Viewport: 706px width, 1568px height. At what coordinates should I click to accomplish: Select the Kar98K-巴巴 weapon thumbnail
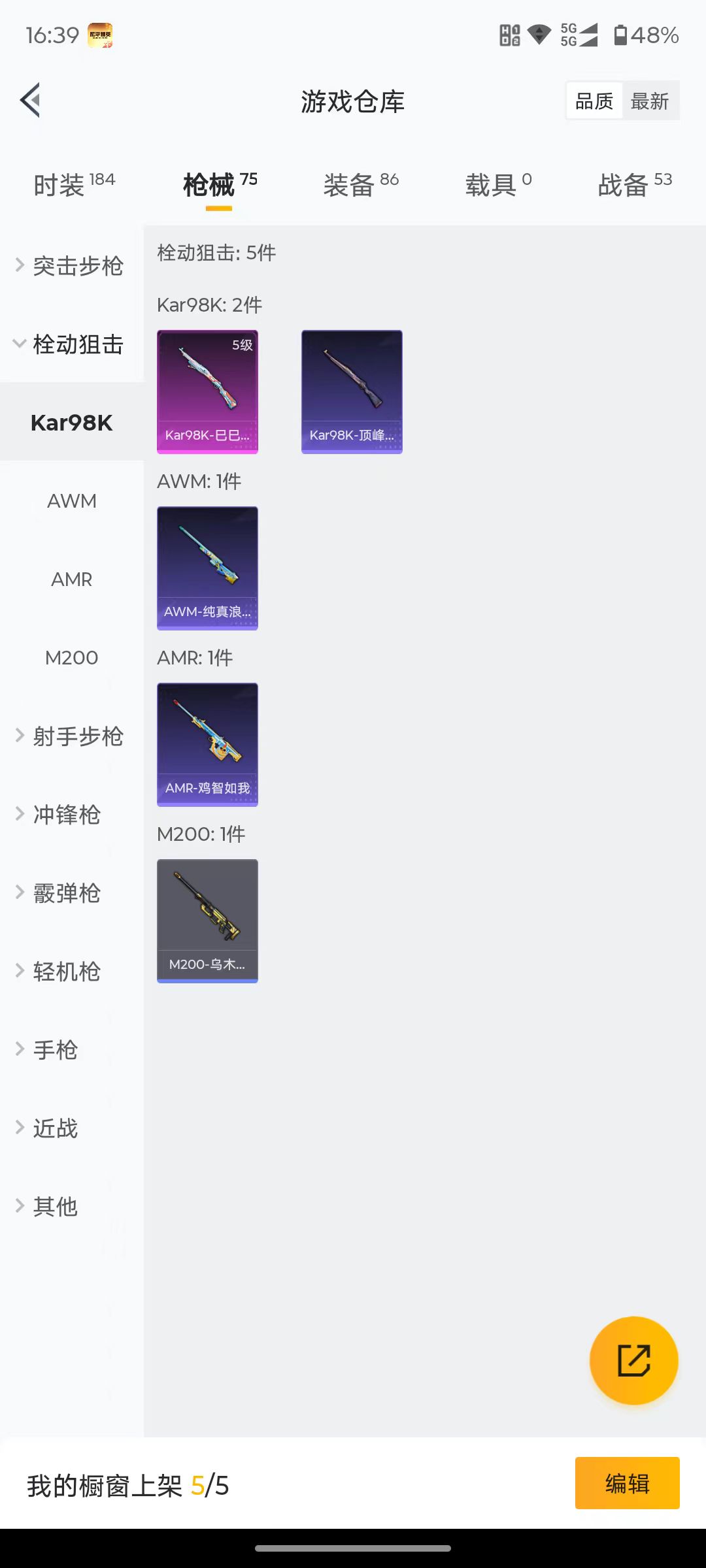(207, 391)
